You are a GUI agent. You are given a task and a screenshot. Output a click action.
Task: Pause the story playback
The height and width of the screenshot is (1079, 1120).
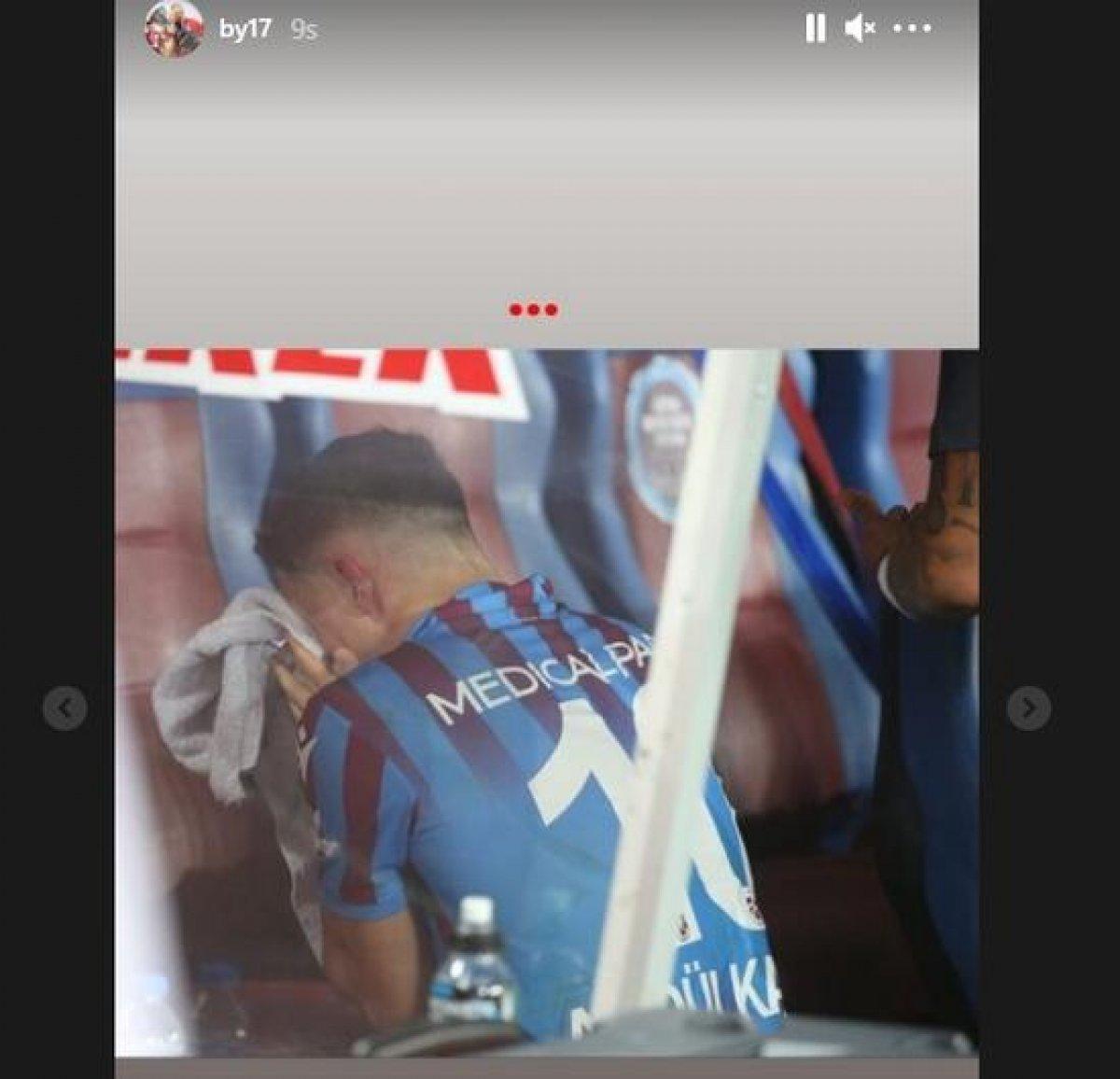(815, 29)
